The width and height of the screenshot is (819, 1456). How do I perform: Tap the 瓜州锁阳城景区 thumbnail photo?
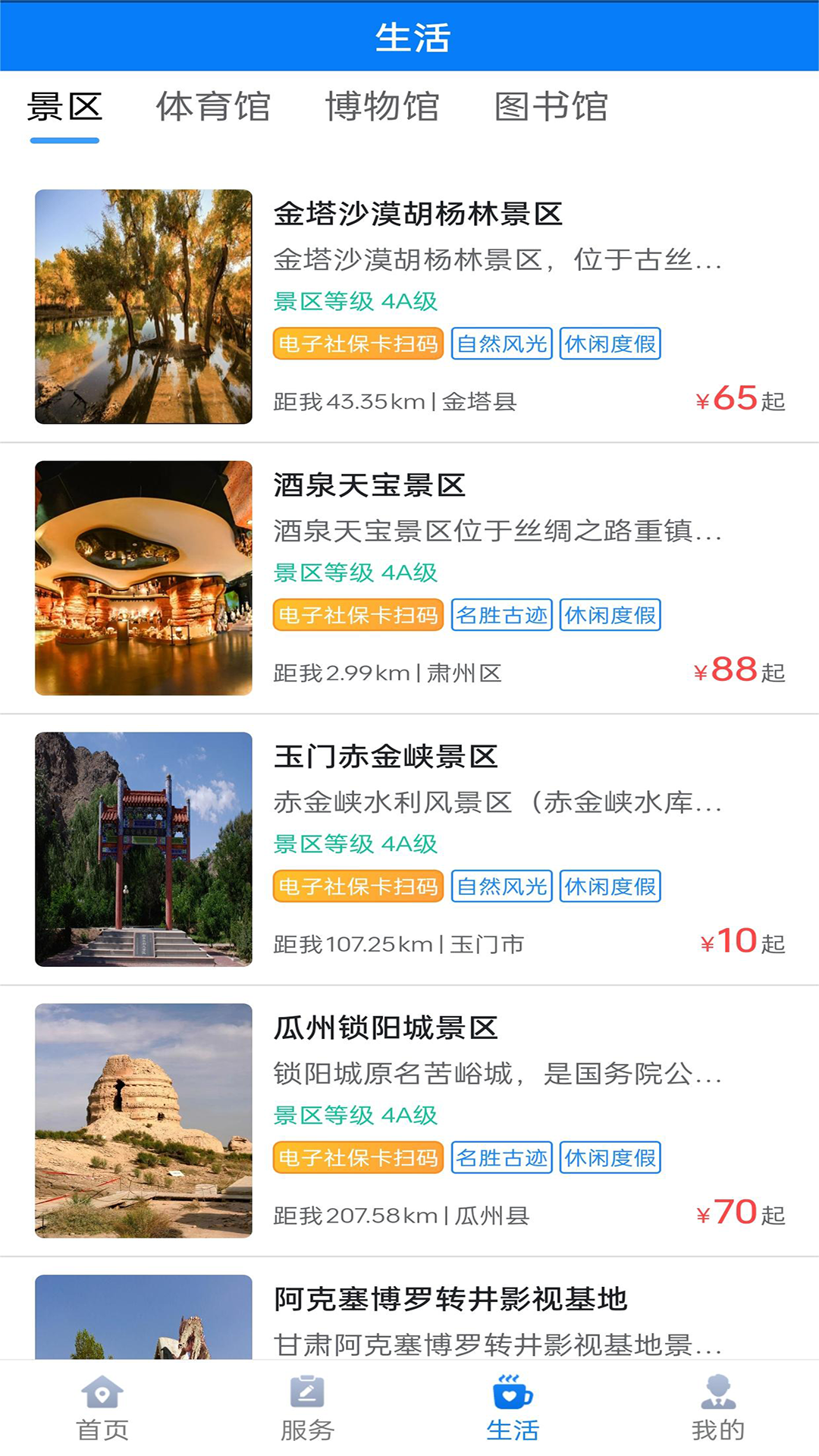tap(144, 1115)
